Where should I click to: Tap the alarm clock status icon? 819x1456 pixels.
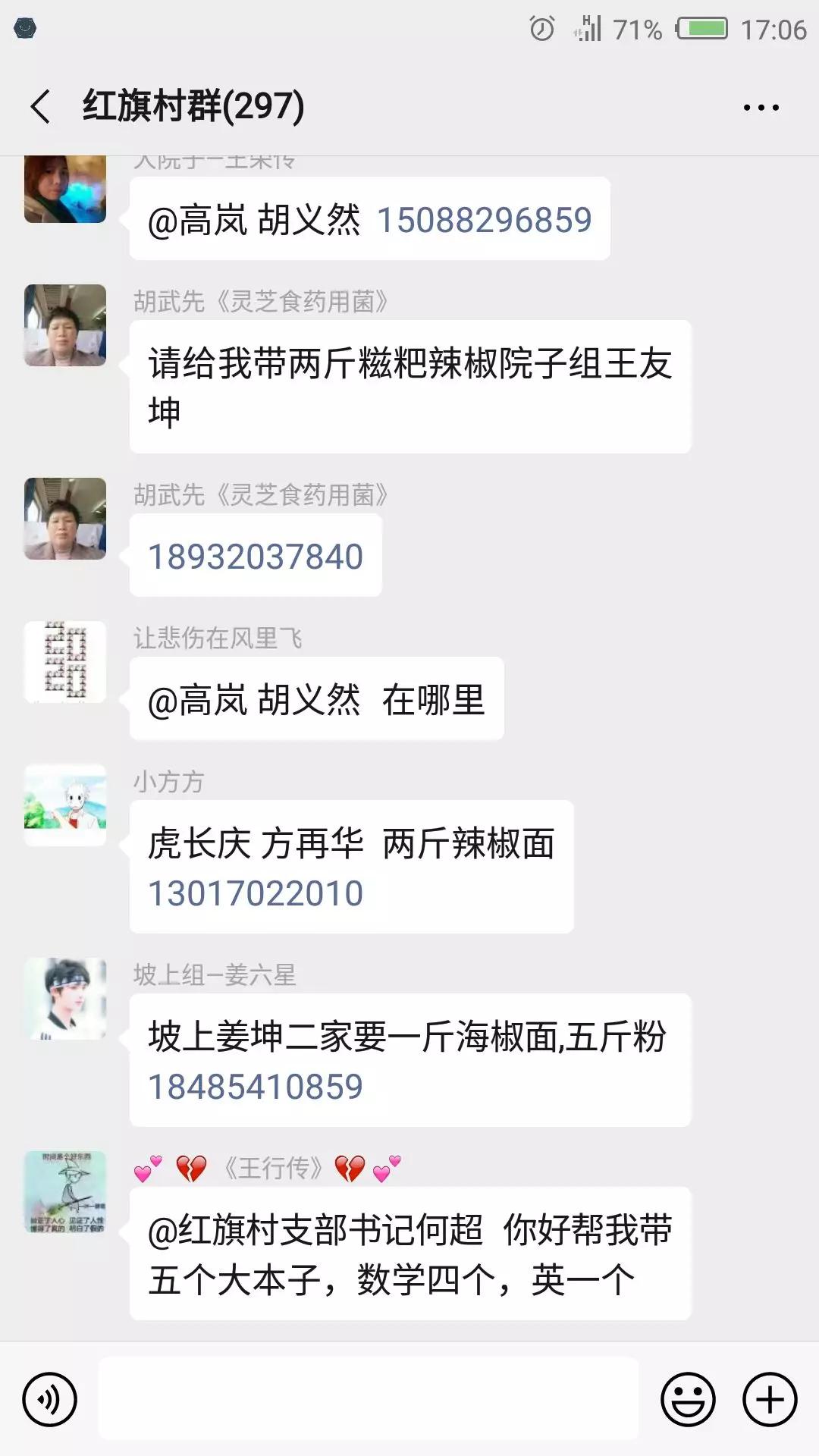tap(541, 27)
